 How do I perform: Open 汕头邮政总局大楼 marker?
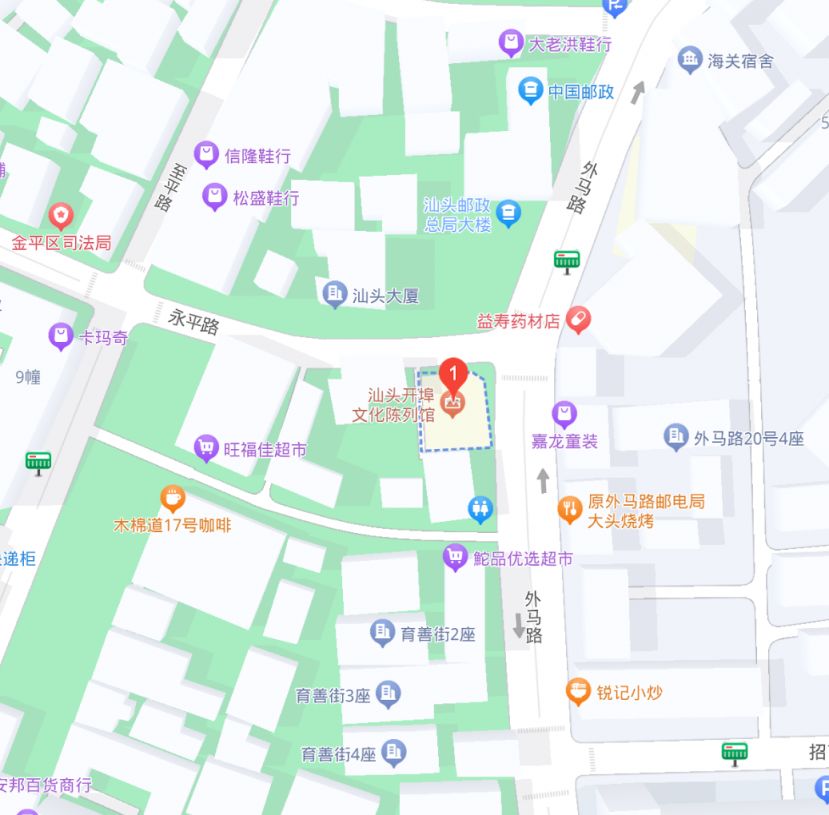coord(509,212)
